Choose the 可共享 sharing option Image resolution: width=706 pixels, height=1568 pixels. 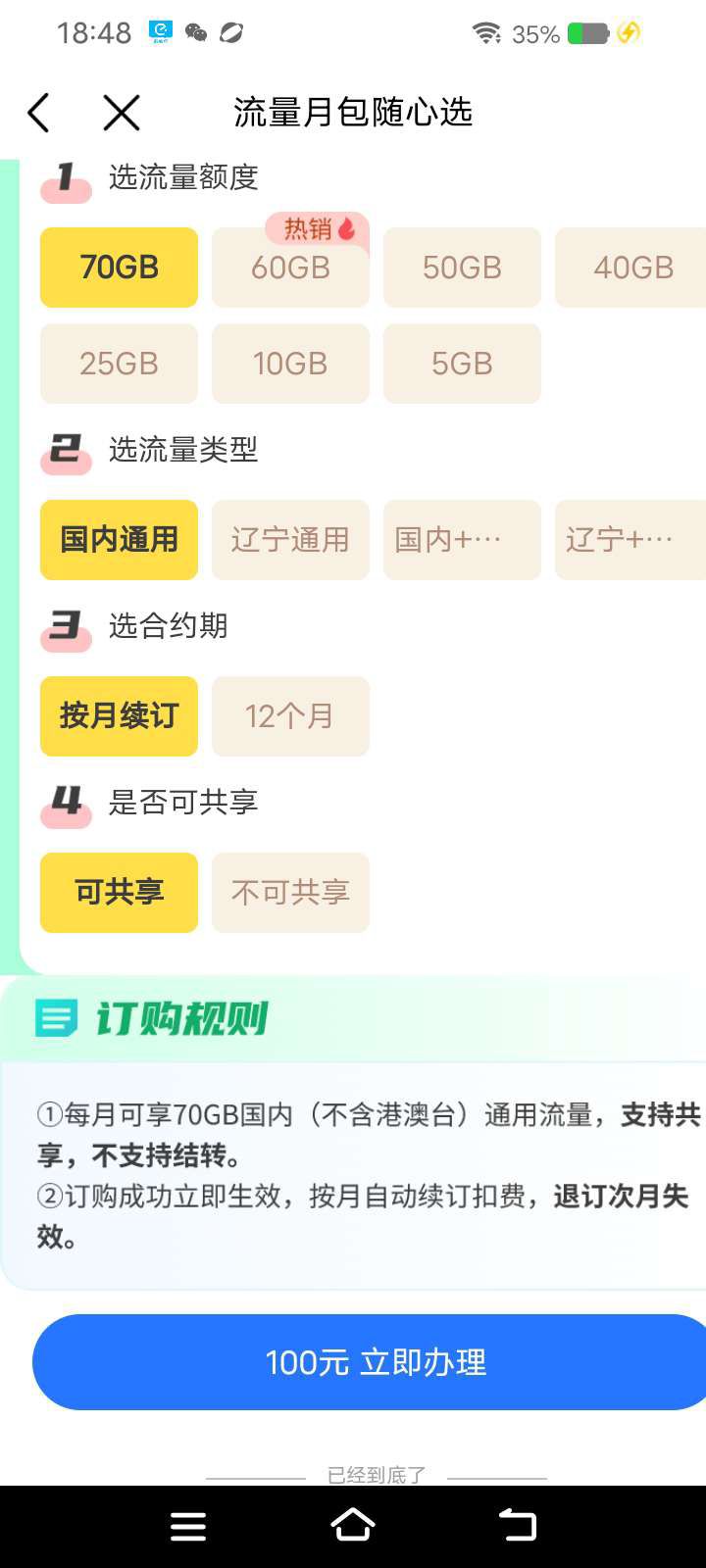tap(119, 893)
